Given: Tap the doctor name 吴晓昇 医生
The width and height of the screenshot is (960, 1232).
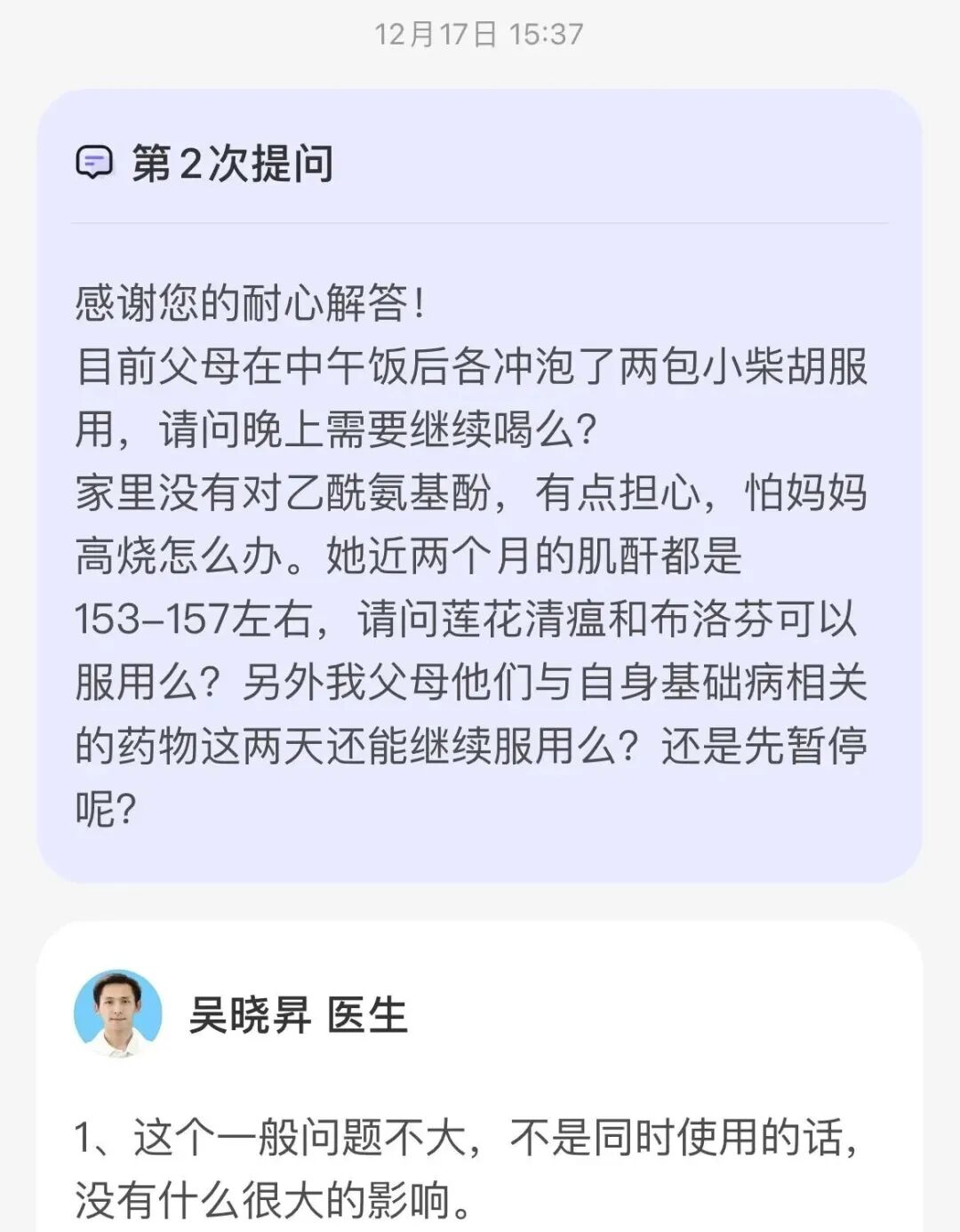Looking at the screenshot, I should click(298, 1015).
